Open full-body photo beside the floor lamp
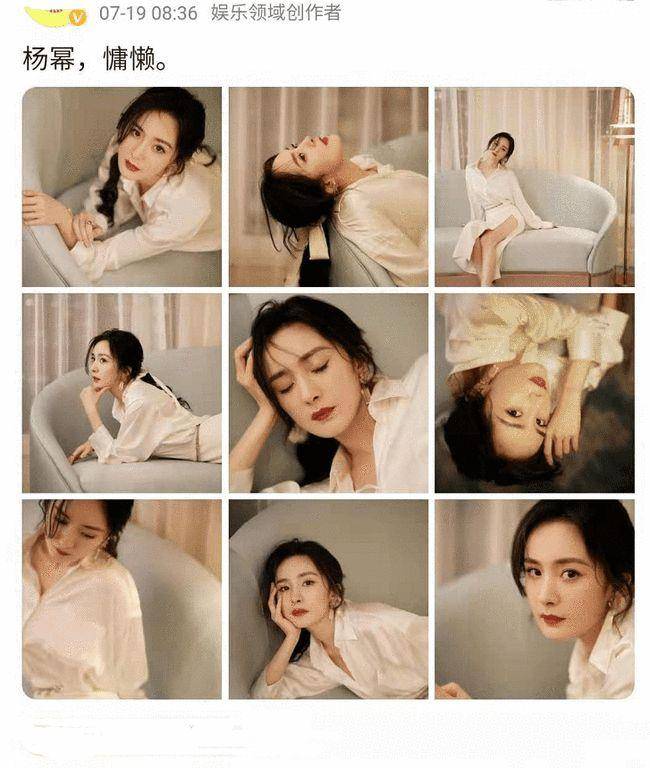Image resolution: width=650 pixels, height=768 pixels. click(534, 187)
